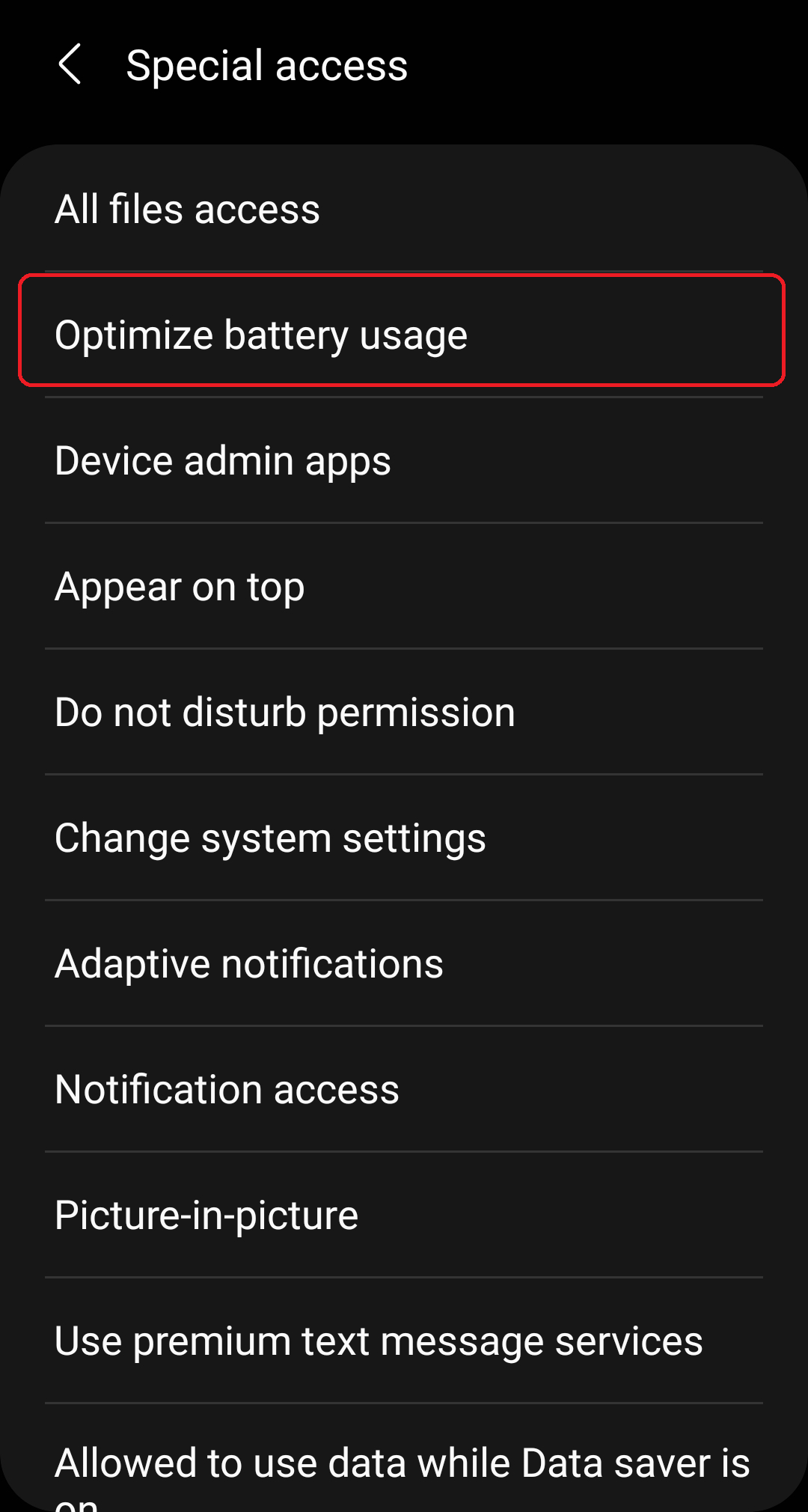Open Notification access
The height and width of the screenshot is (1512, 808).
coord(404,1088)
